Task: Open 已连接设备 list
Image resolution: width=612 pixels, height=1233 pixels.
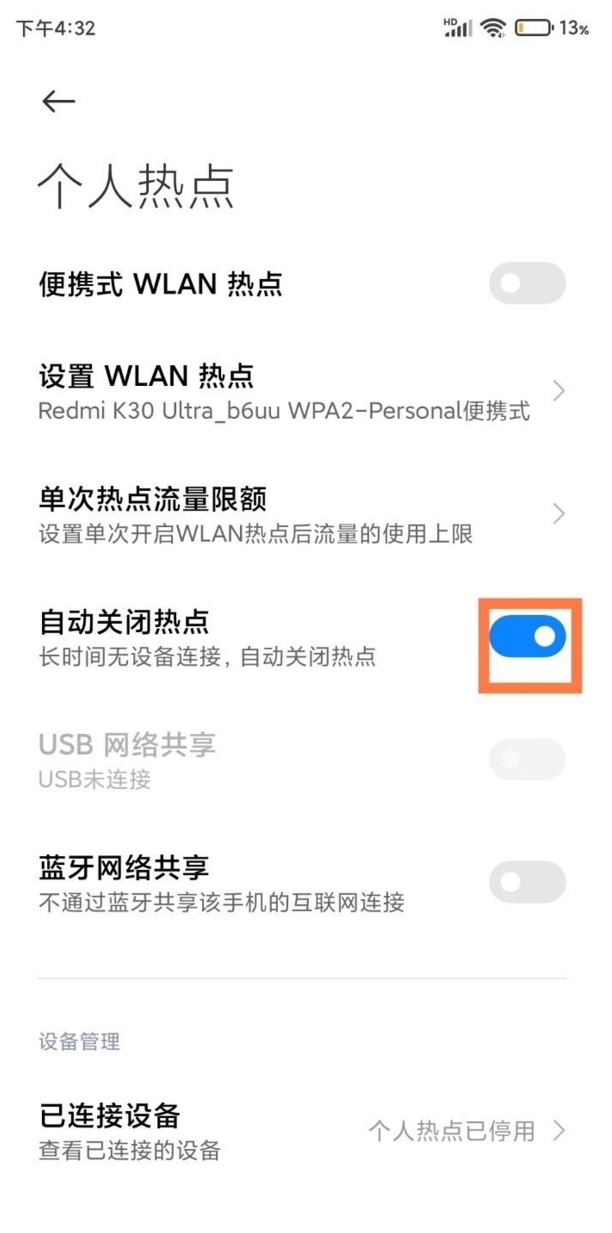Action: 300,1131
